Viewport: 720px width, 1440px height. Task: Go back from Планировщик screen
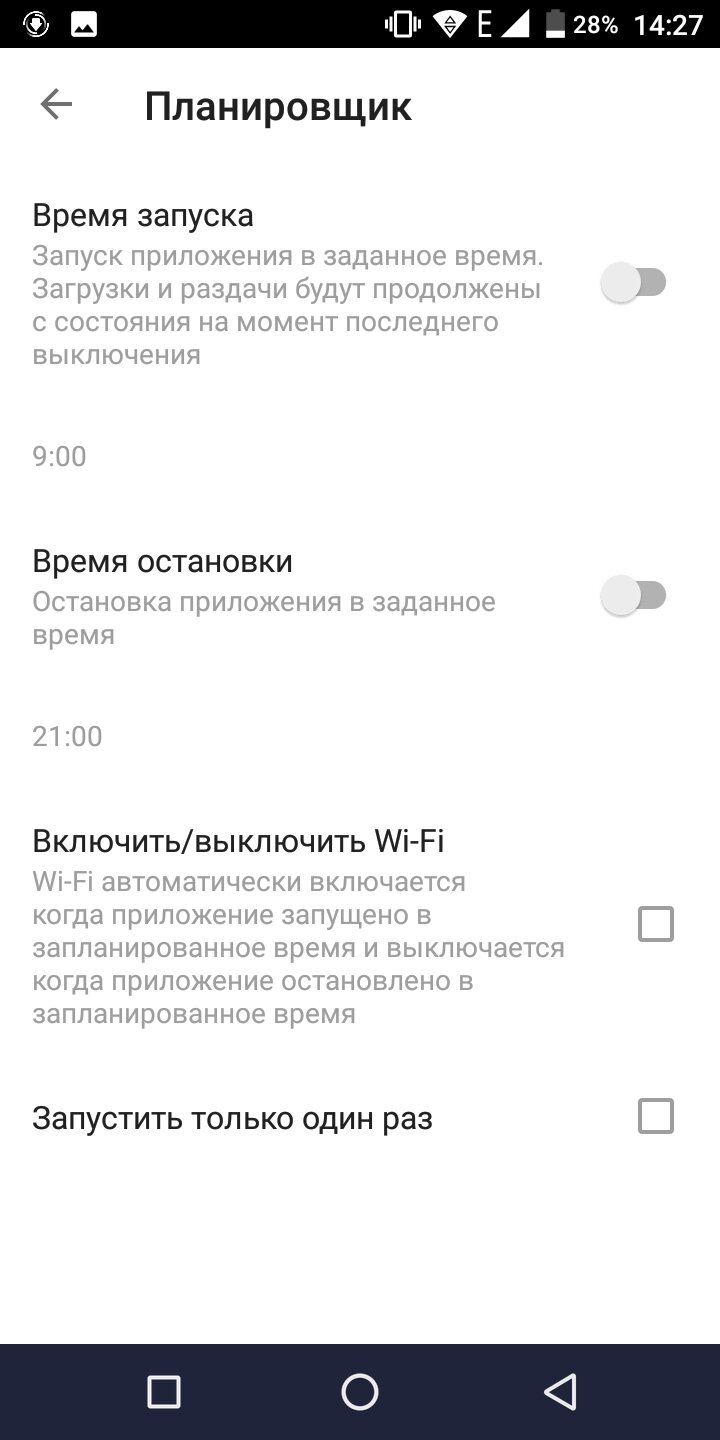(56, 104)
